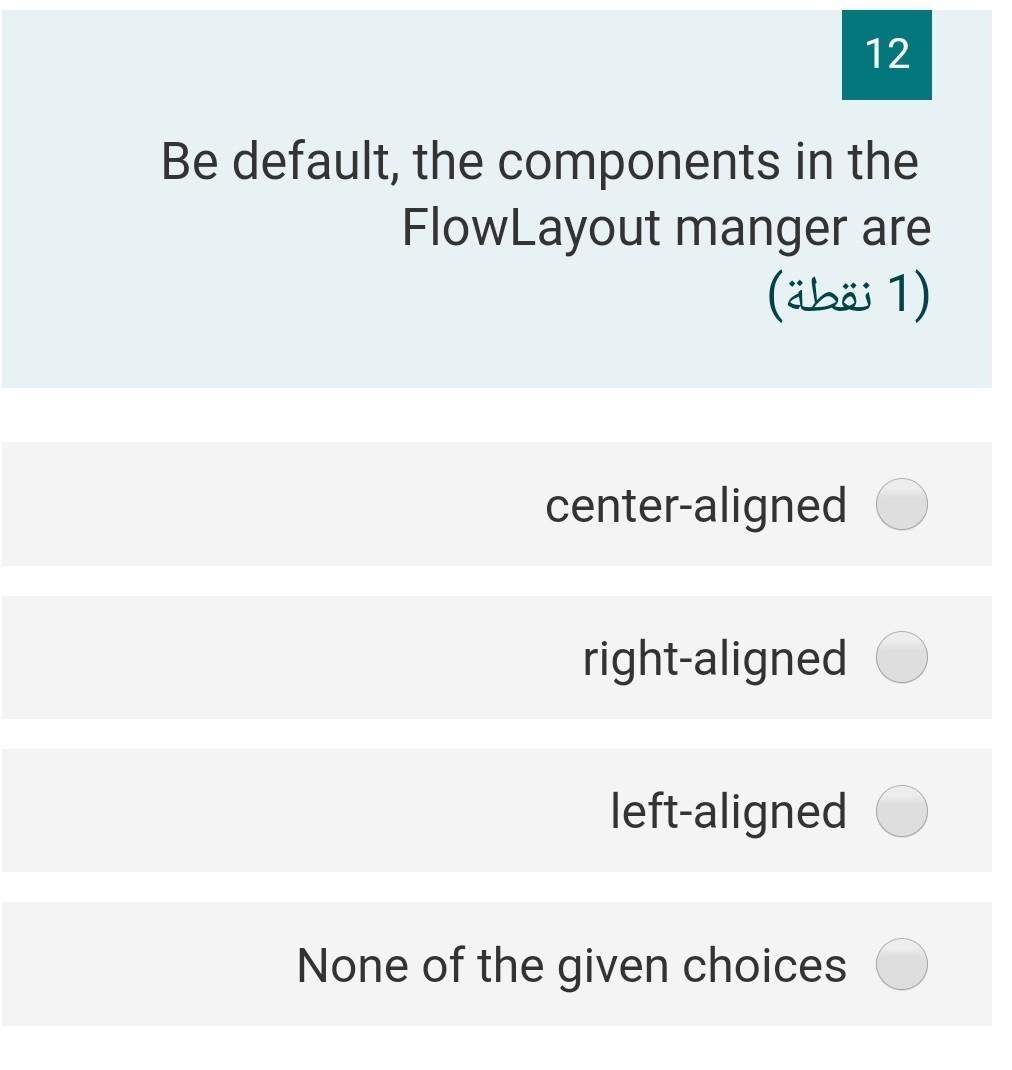
Task: Click the left-aligned option row
Action: (500, 812)
